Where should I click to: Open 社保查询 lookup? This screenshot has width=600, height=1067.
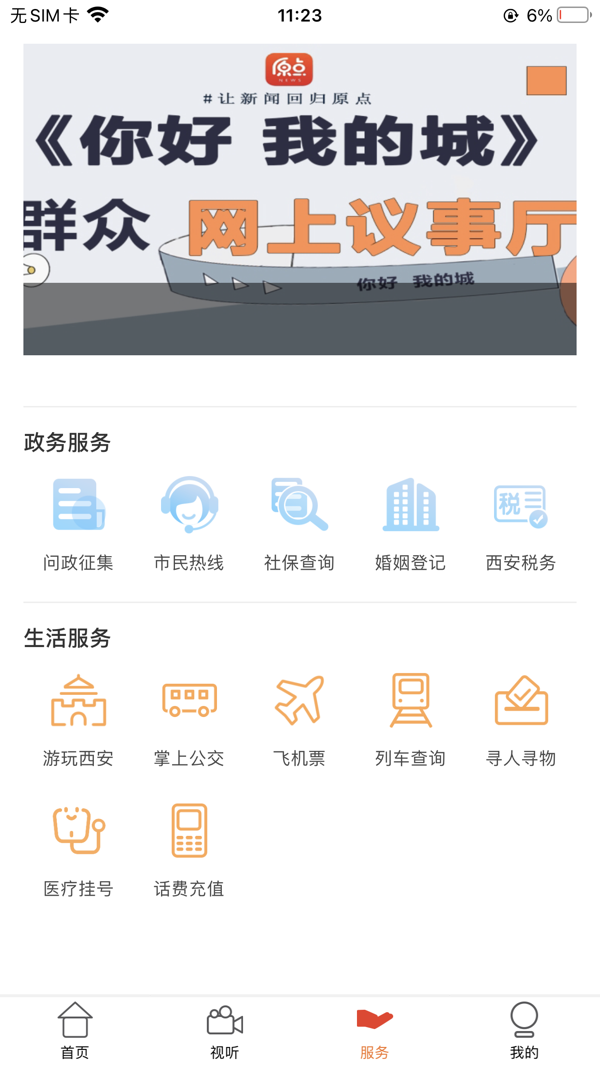point(299,524)
